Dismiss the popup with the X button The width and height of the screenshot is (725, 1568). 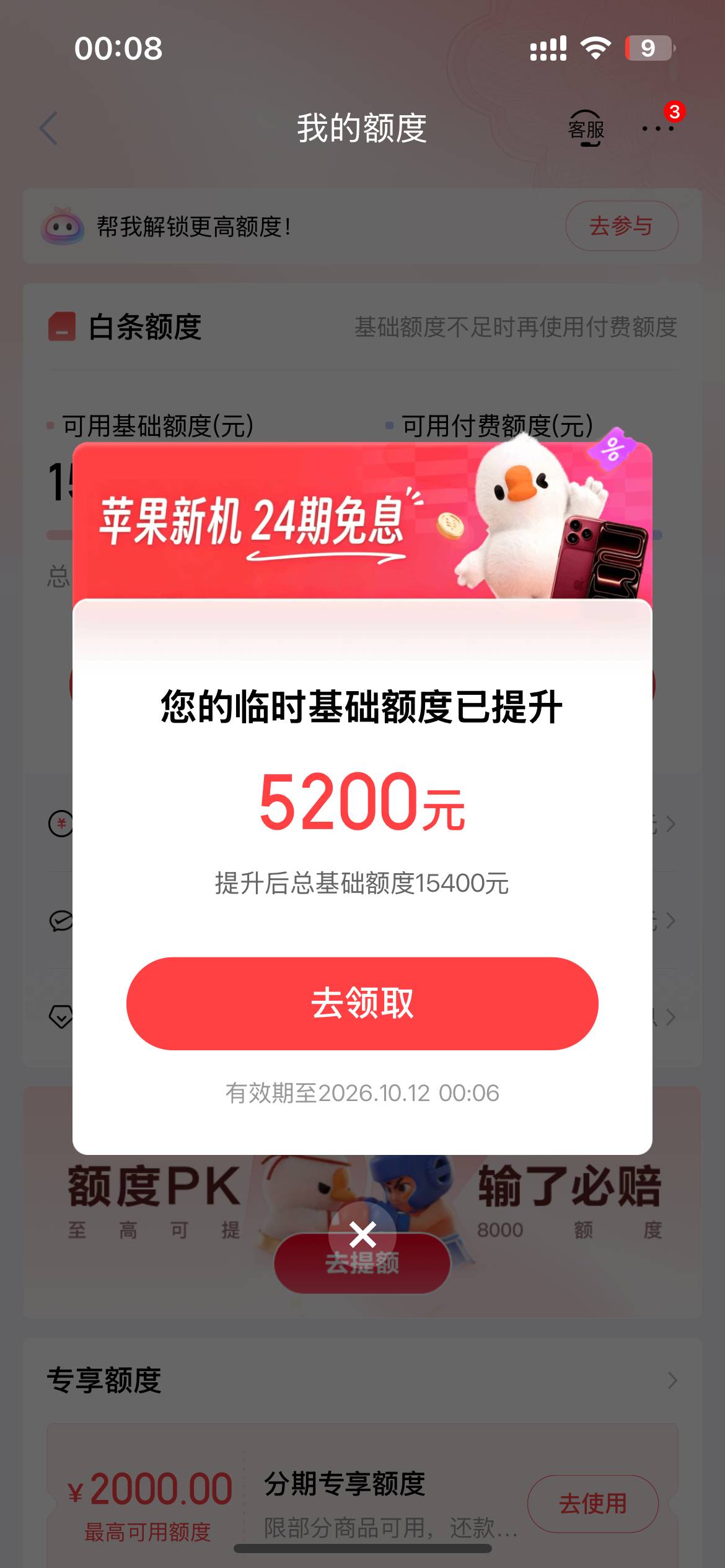362,1235
